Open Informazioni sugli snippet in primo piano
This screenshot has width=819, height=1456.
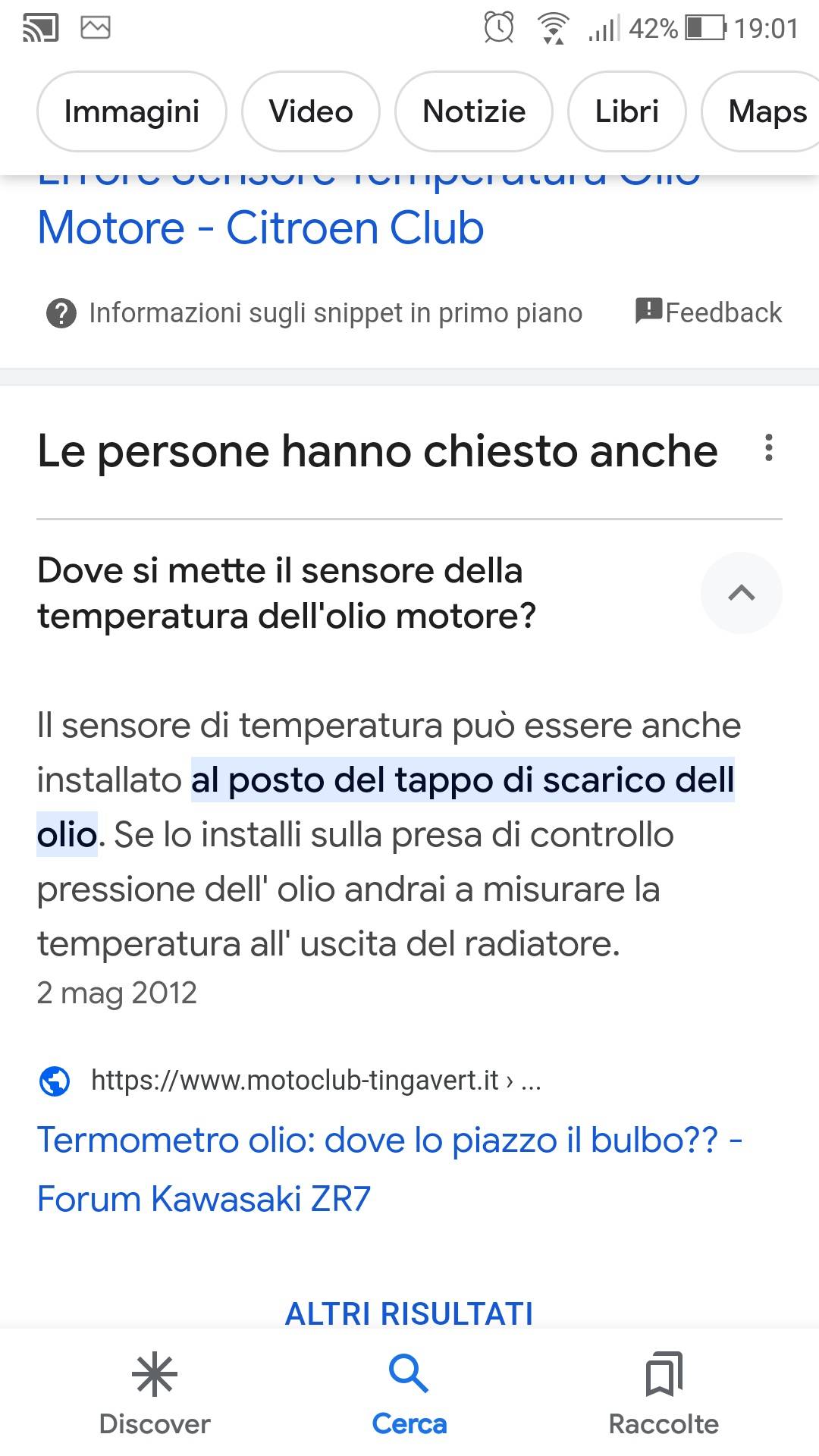click(314, 312)
